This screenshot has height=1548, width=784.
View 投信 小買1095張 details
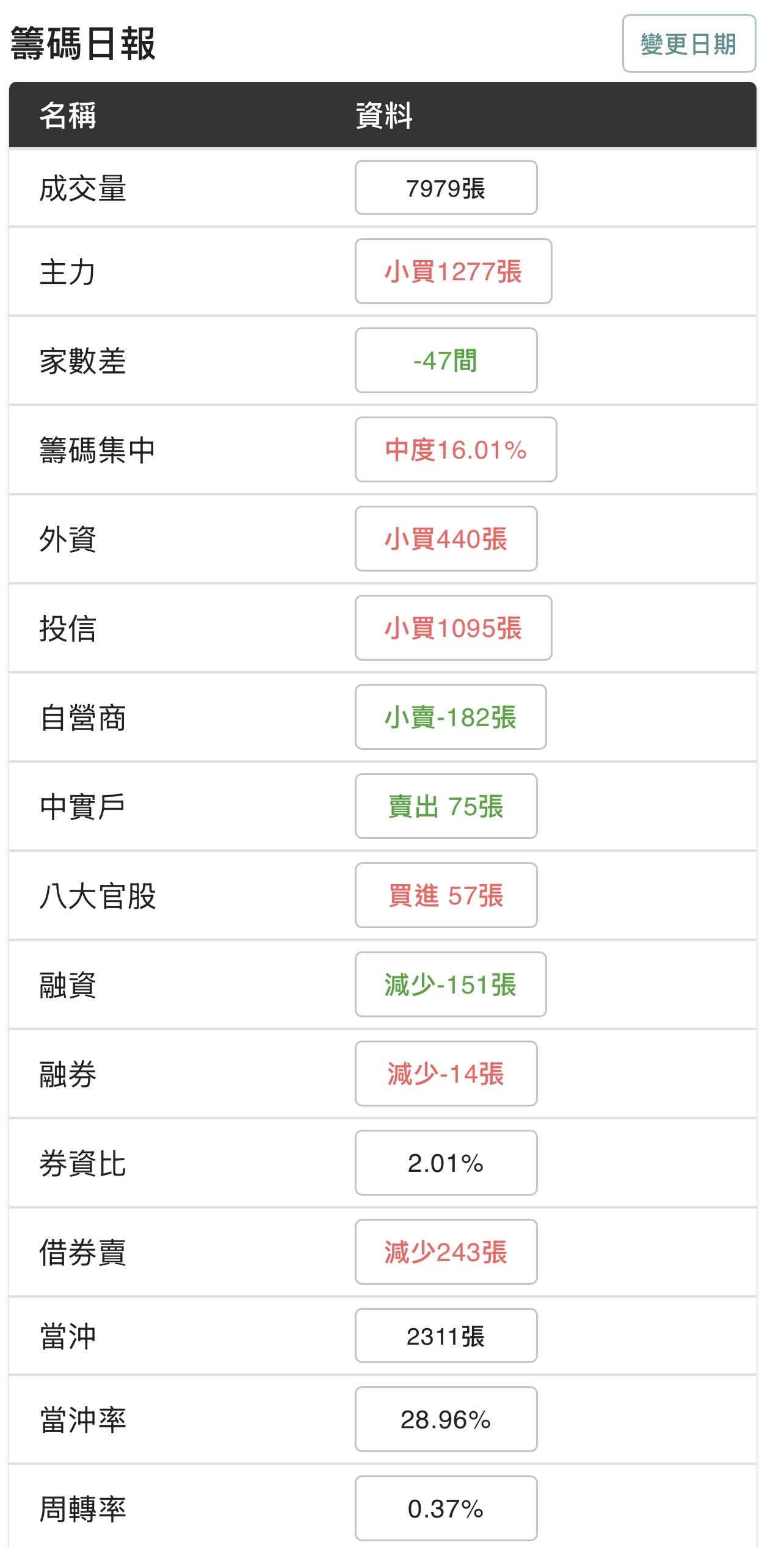point(453,628)
